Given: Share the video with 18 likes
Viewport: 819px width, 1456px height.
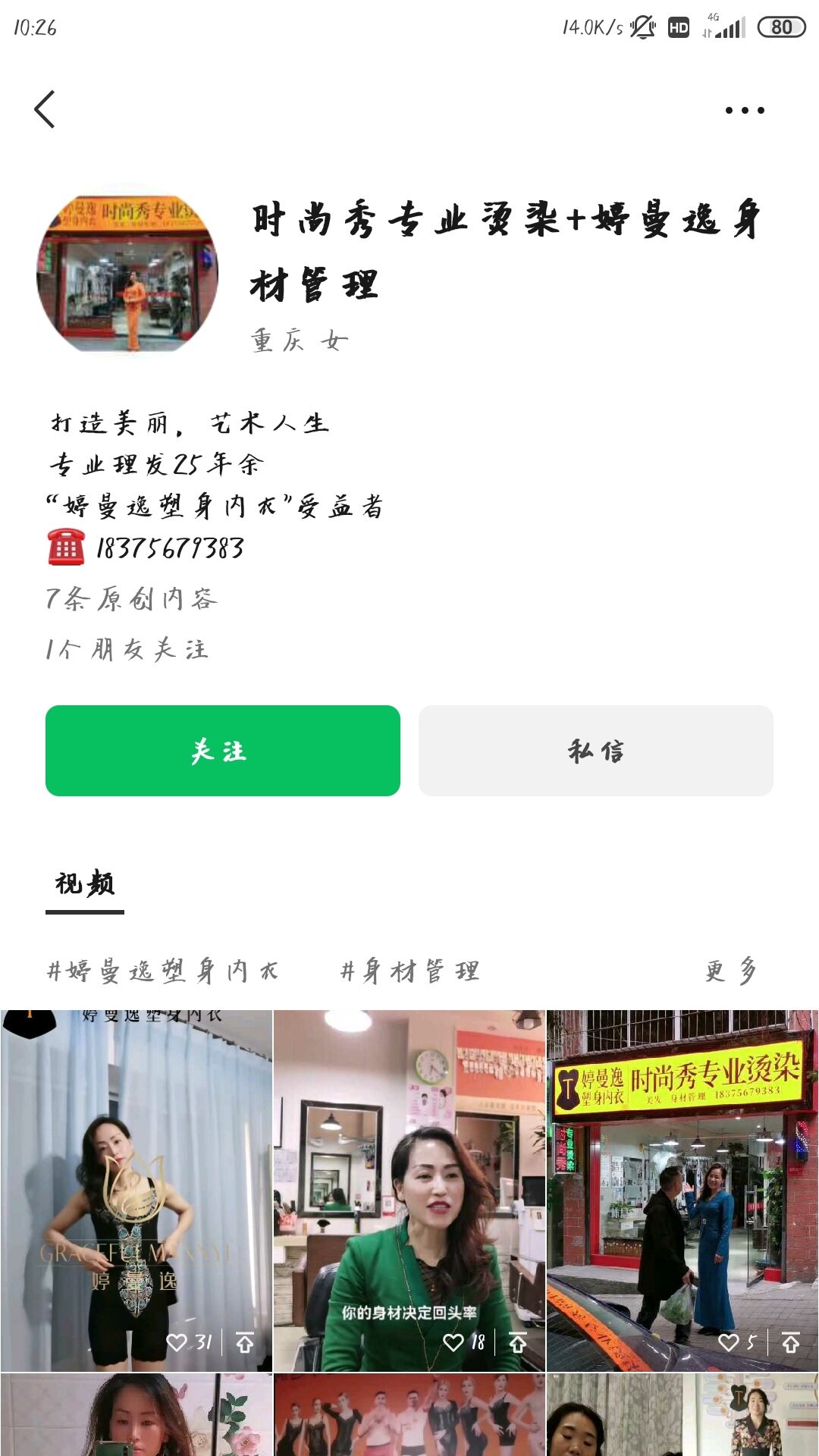Looking at the screenshot, I should coord(518,1343).
